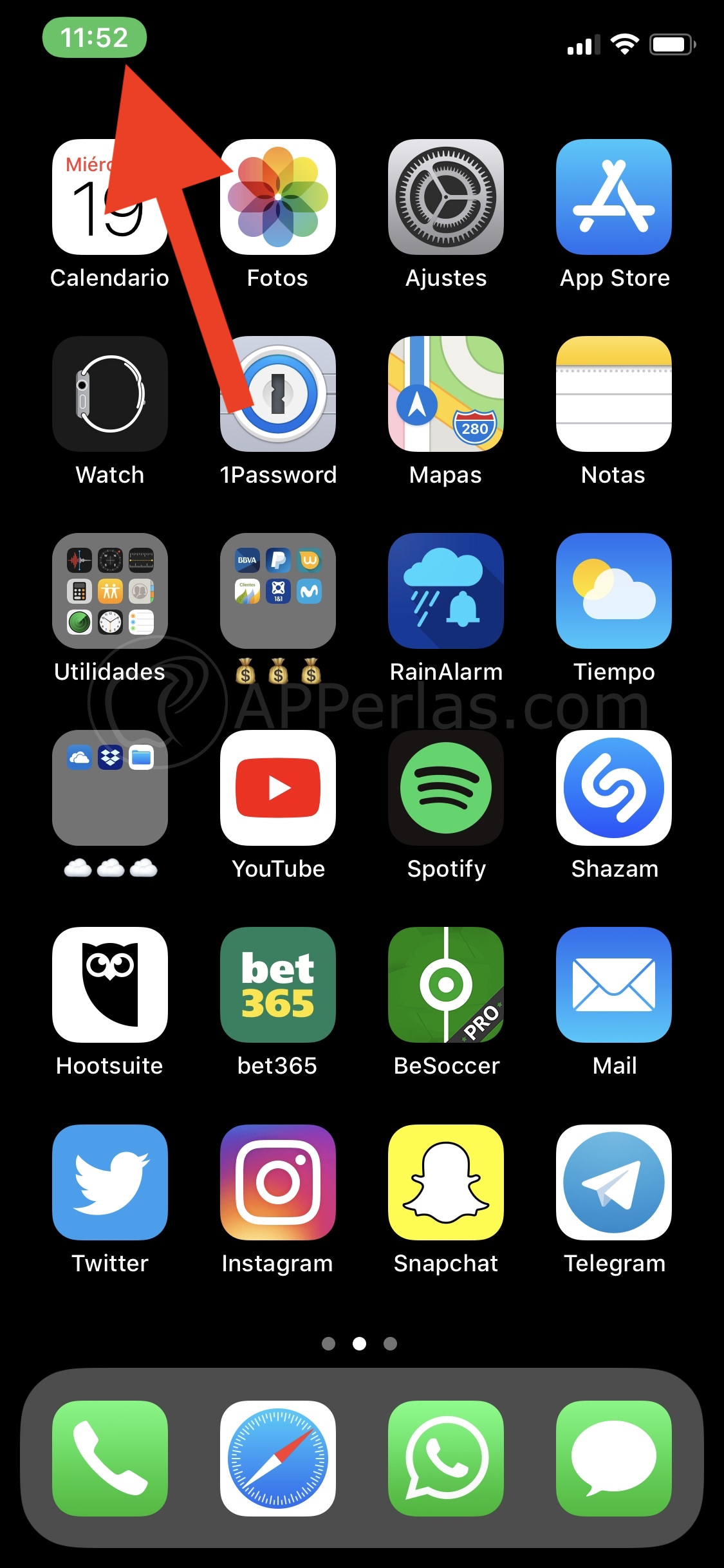Launch BeSoccer PRO
This screenshot has width=724, height=1568.
446,986
